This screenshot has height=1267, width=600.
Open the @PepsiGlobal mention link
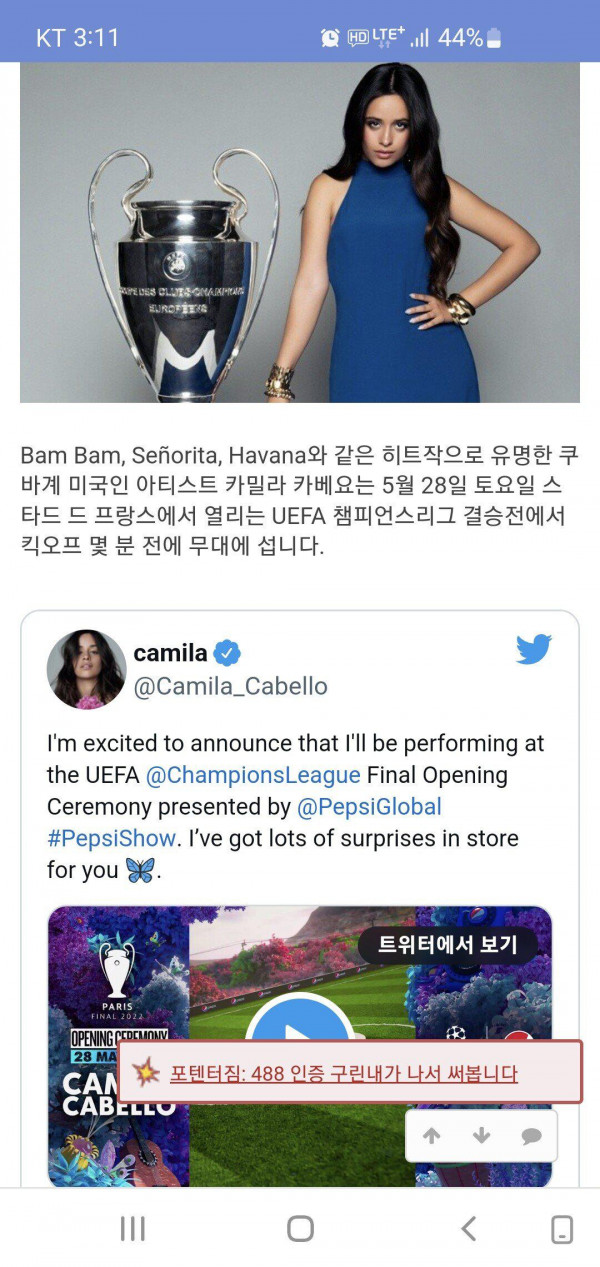pos(369,806)
